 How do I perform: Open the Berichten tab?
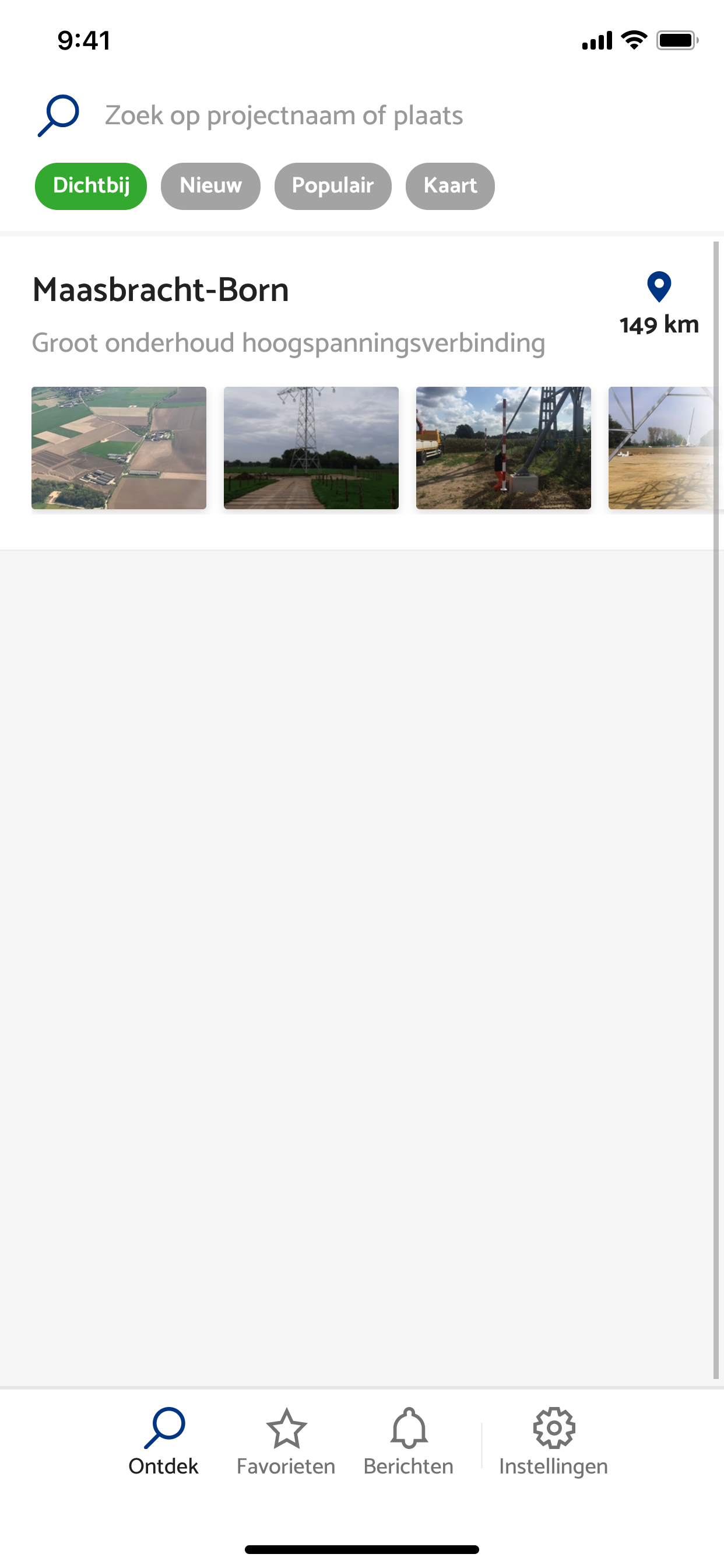tap(408, 1441)
